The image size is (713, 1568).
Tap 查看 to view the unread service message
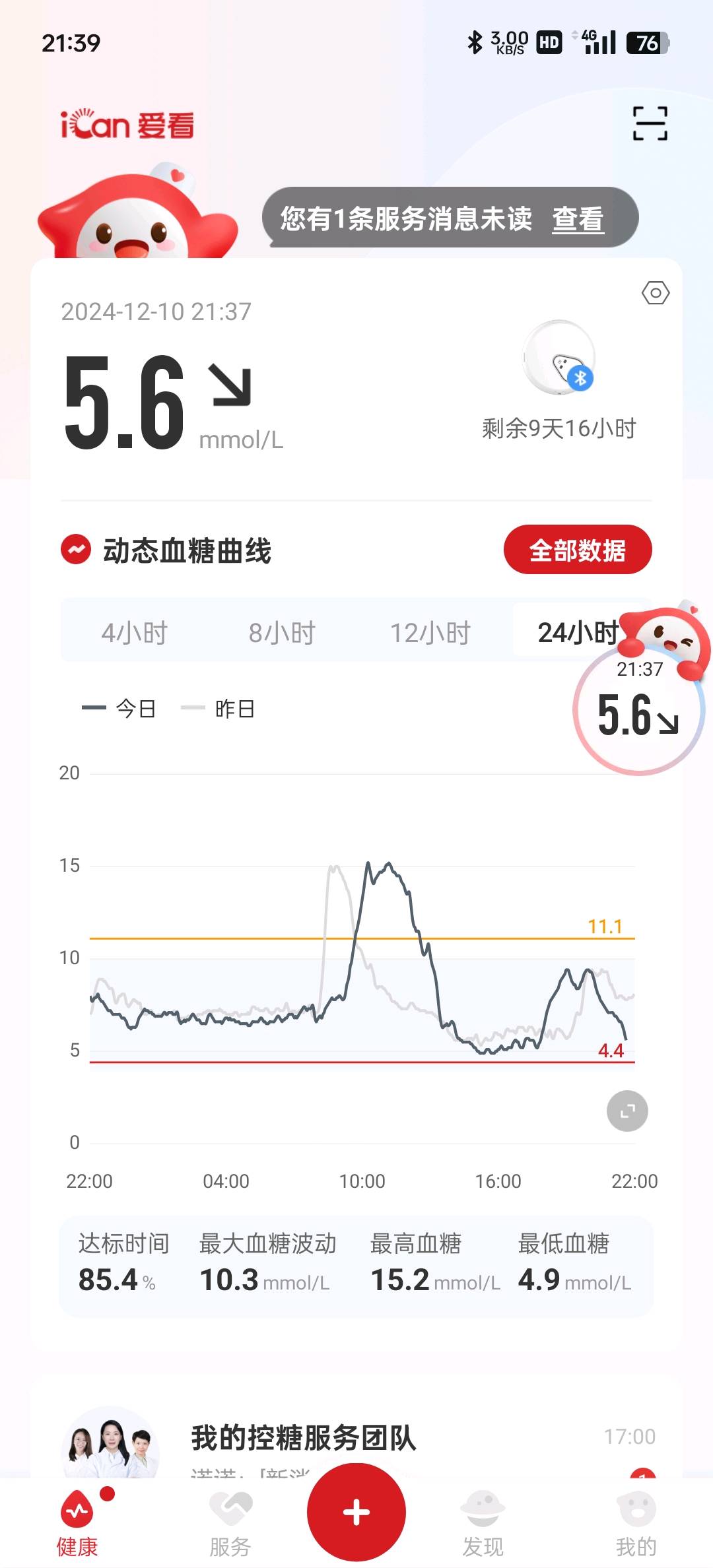[578, 218]
